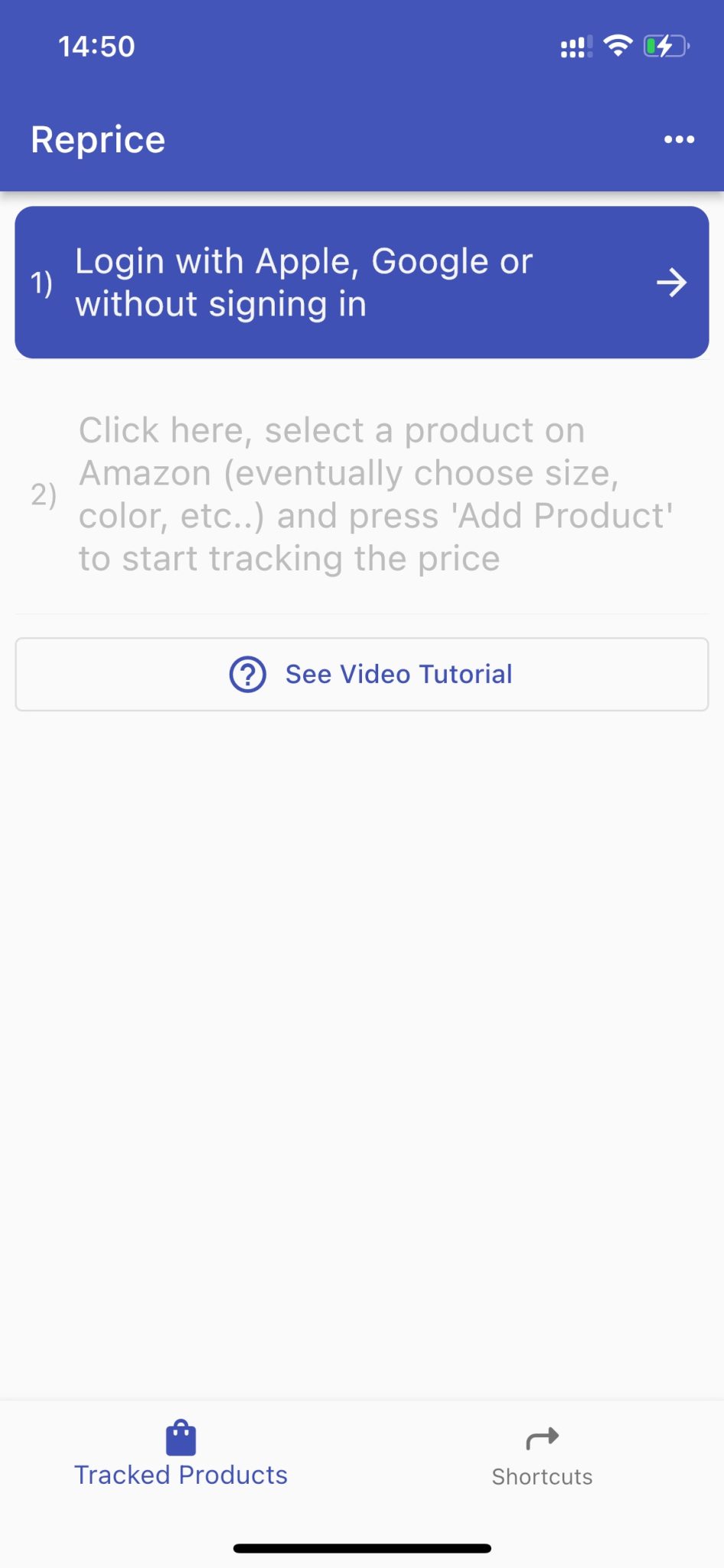Screen dimensions: 724x1568
Task: Open the See Video Tutorial button
Action: [362, 674]
